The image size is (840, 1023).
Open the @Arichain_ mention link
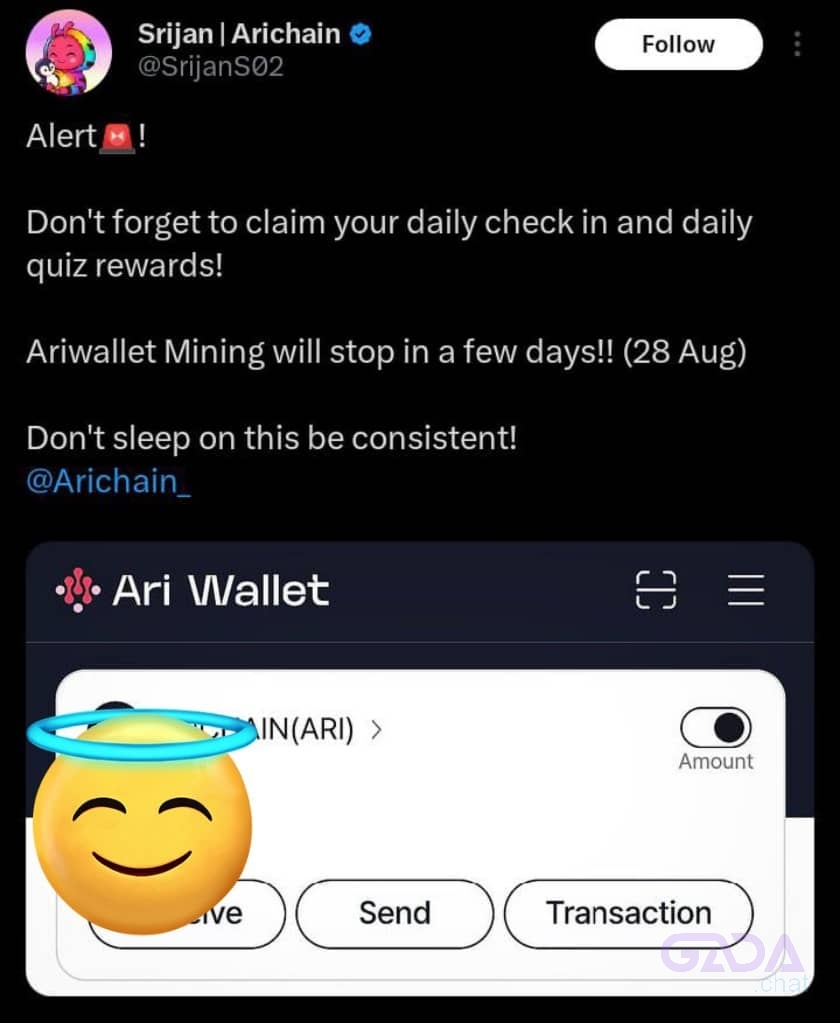pos(108,481)
